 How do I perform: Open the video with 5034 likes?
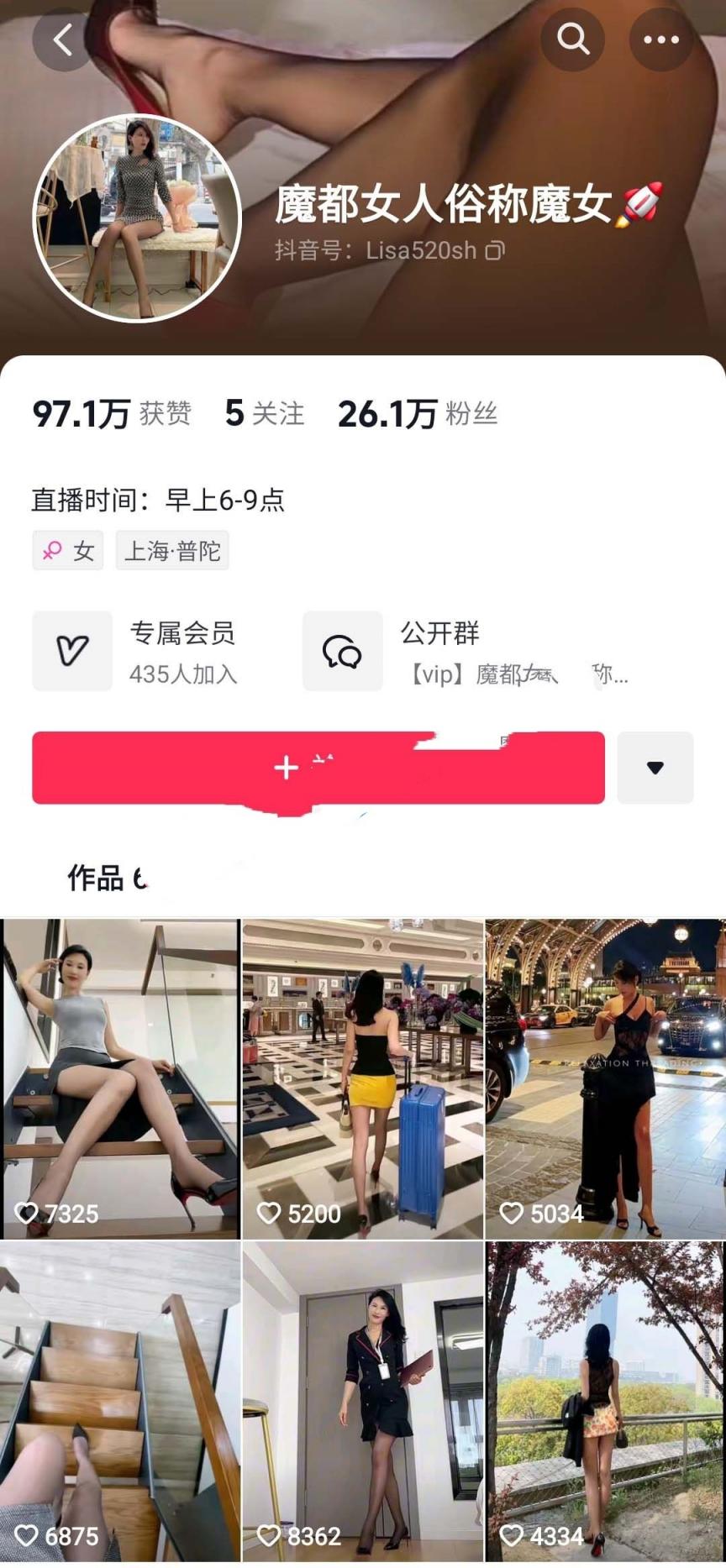(x=605, y=1079)
